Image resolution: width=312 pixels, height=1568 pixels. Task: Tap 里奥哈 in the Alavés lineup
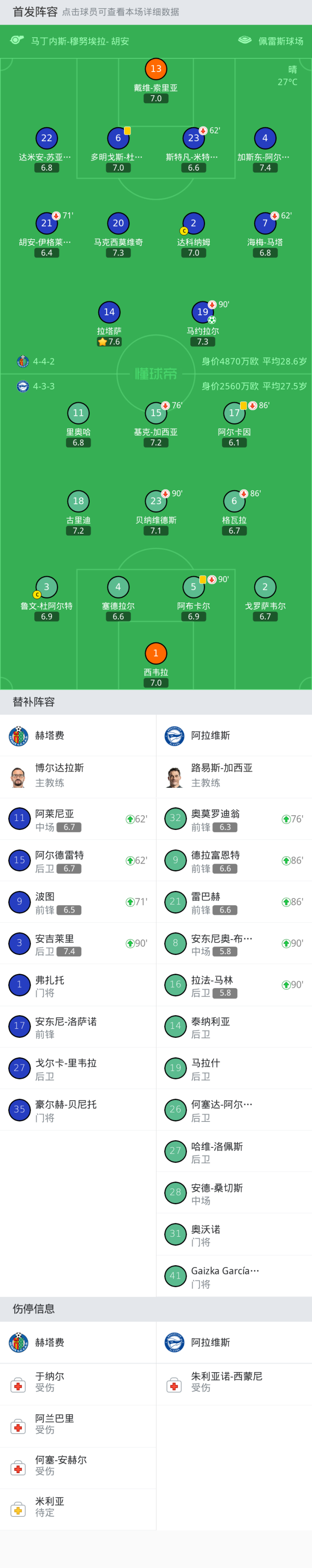coord(78,414)
